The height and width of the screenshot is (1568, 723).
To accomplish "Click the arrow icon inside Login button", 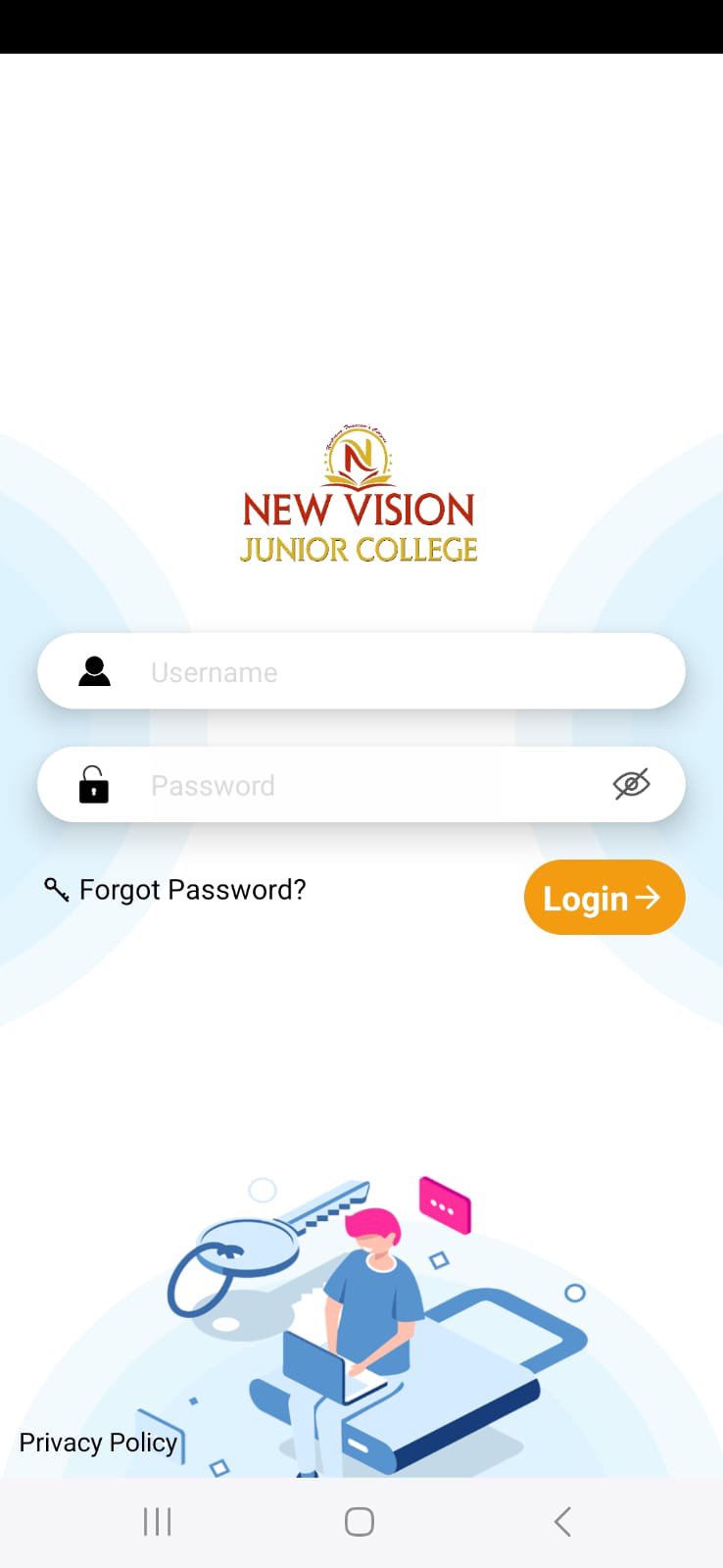I will click(x=647, y=897).
